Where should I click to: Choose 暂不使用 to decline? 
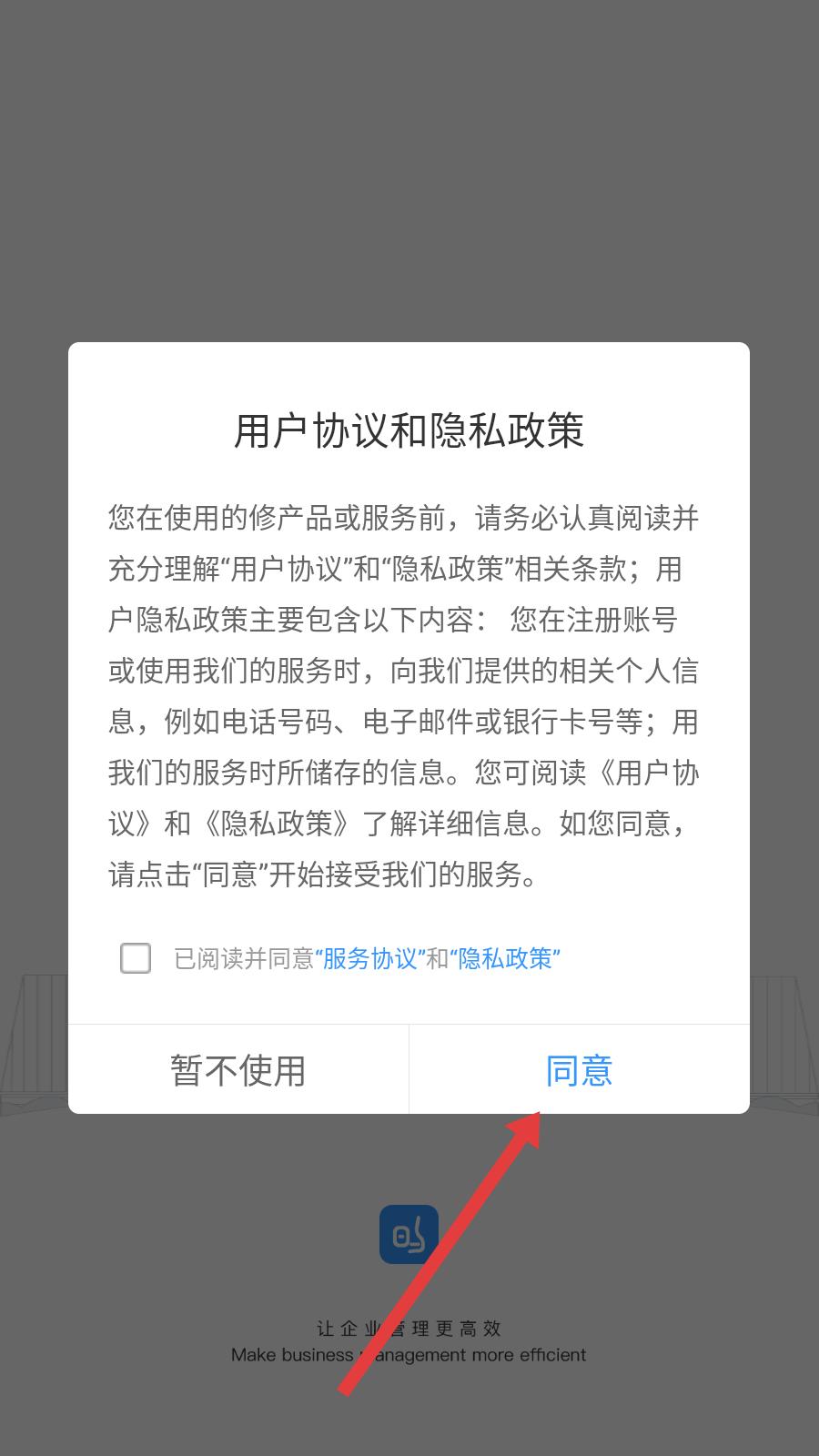tap(238, 1070)
